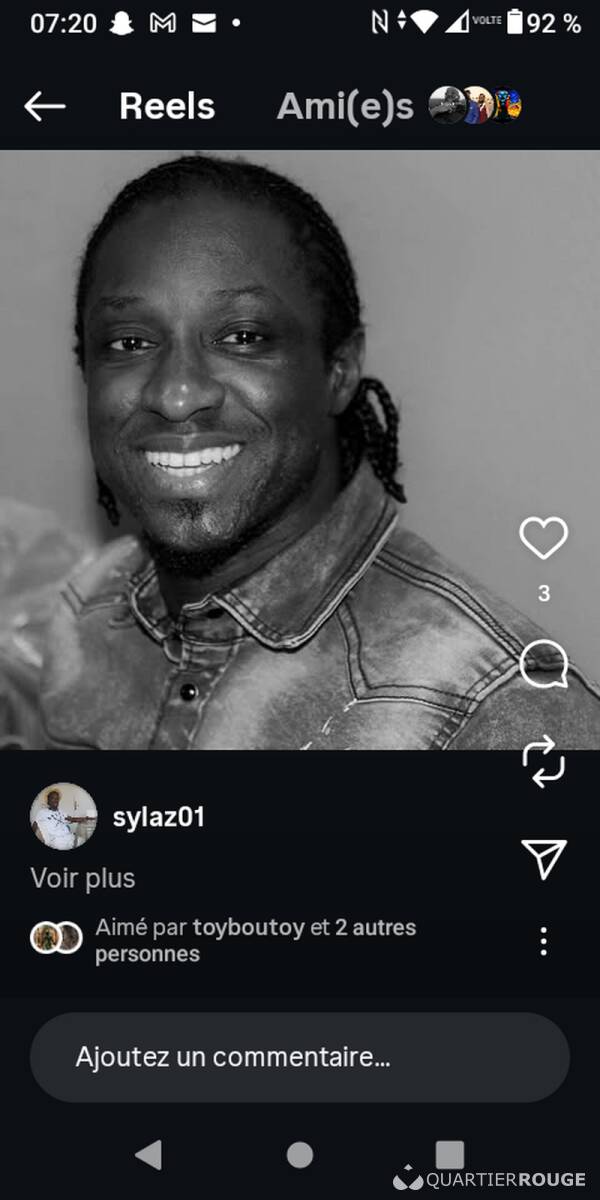Tap the Ajoutez un commentaire field
This screenshot has height=1200, width=600.
300,1057
